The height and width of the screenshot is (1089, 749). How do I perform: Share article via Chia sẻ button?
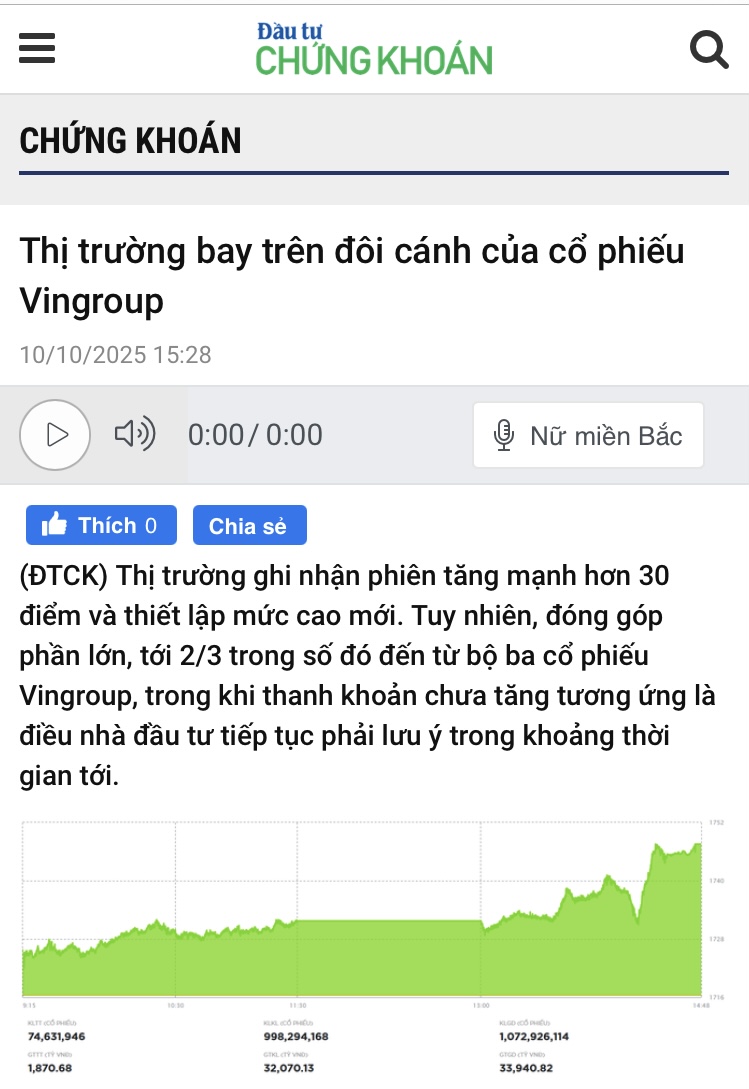249,526
